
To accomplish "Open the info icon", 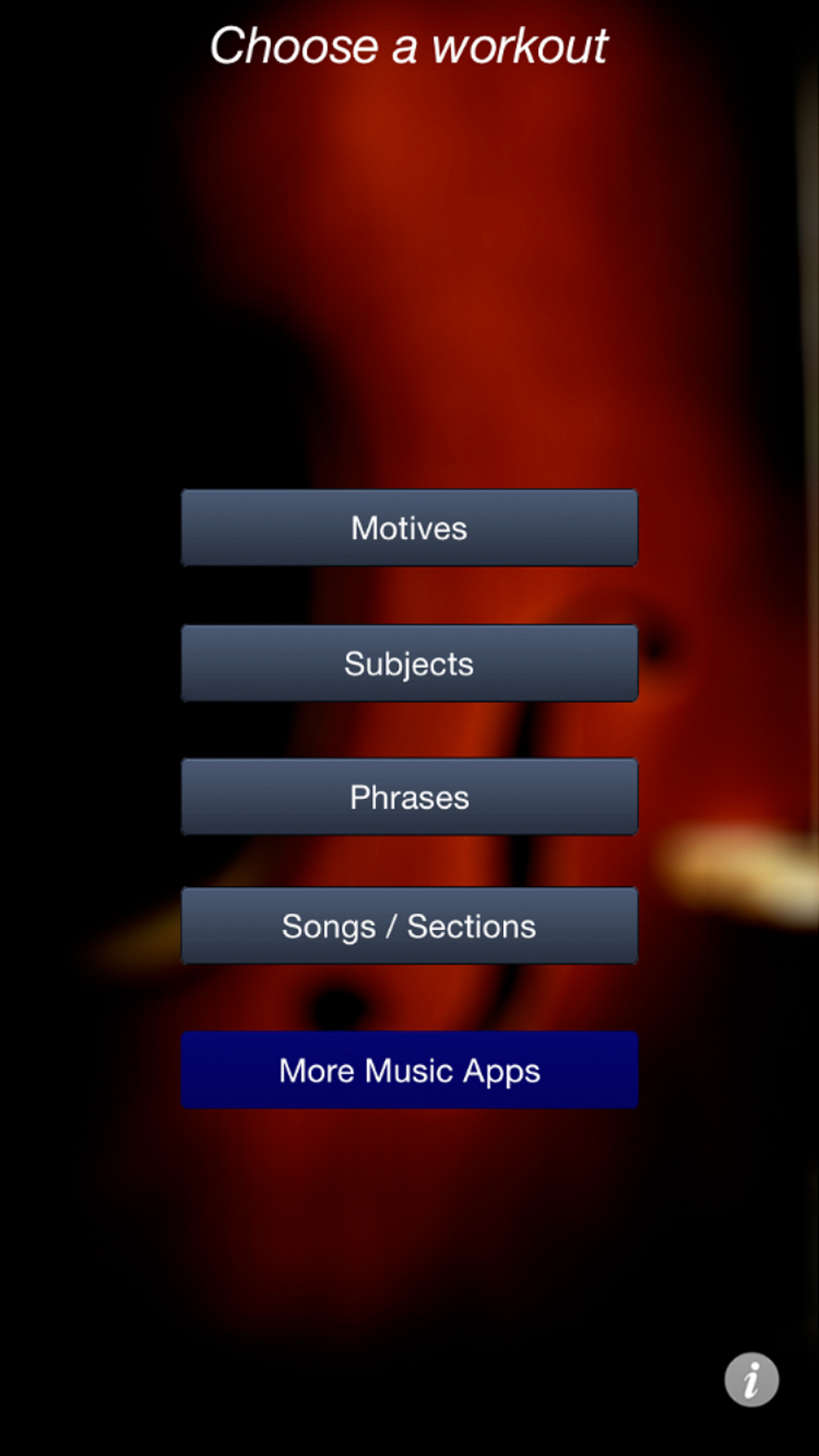I will tap(751, 1380).
